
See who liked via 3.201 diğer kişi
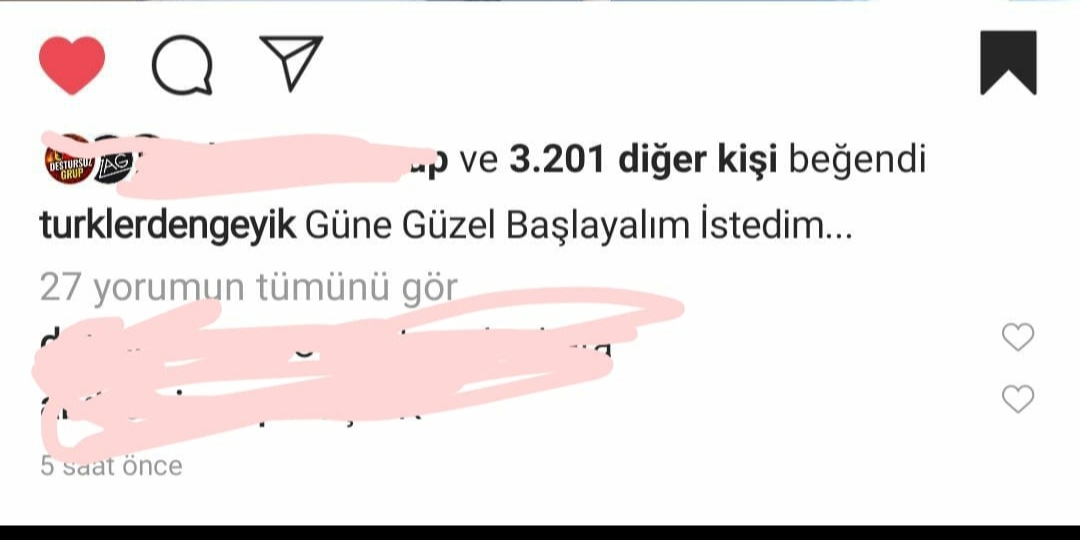point(643,160)
